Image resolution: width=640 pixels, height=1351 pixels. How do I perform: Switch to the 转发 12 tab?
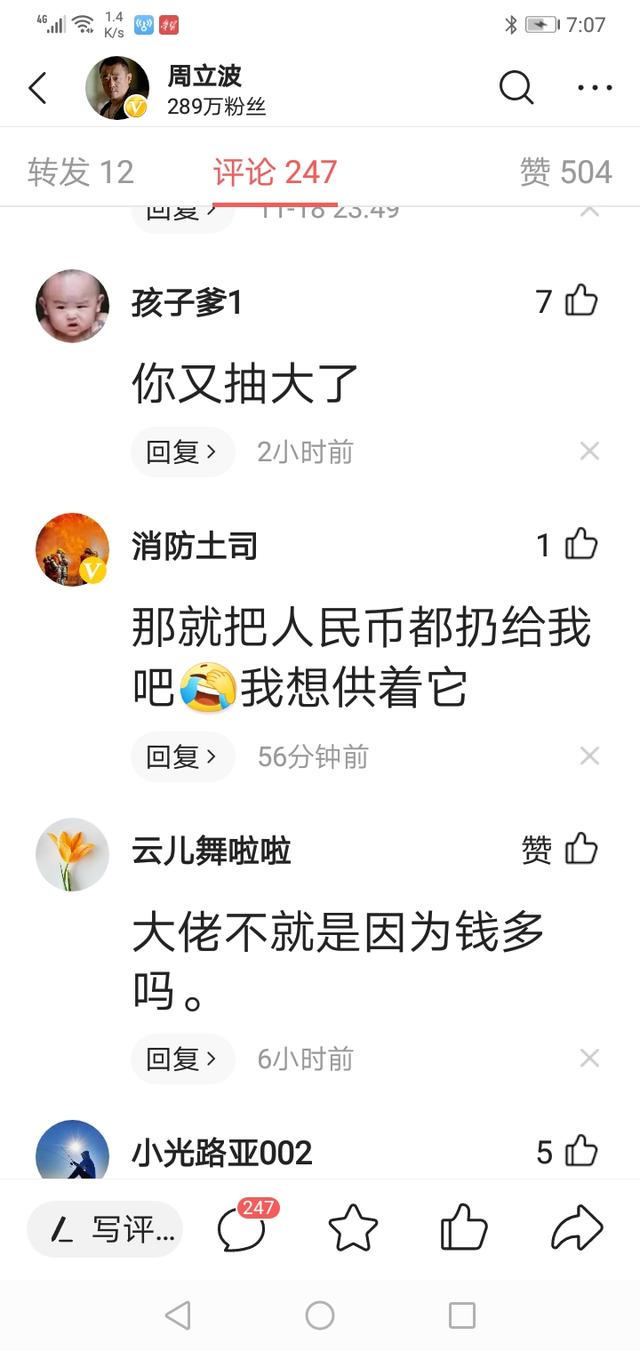coord(80,172)
